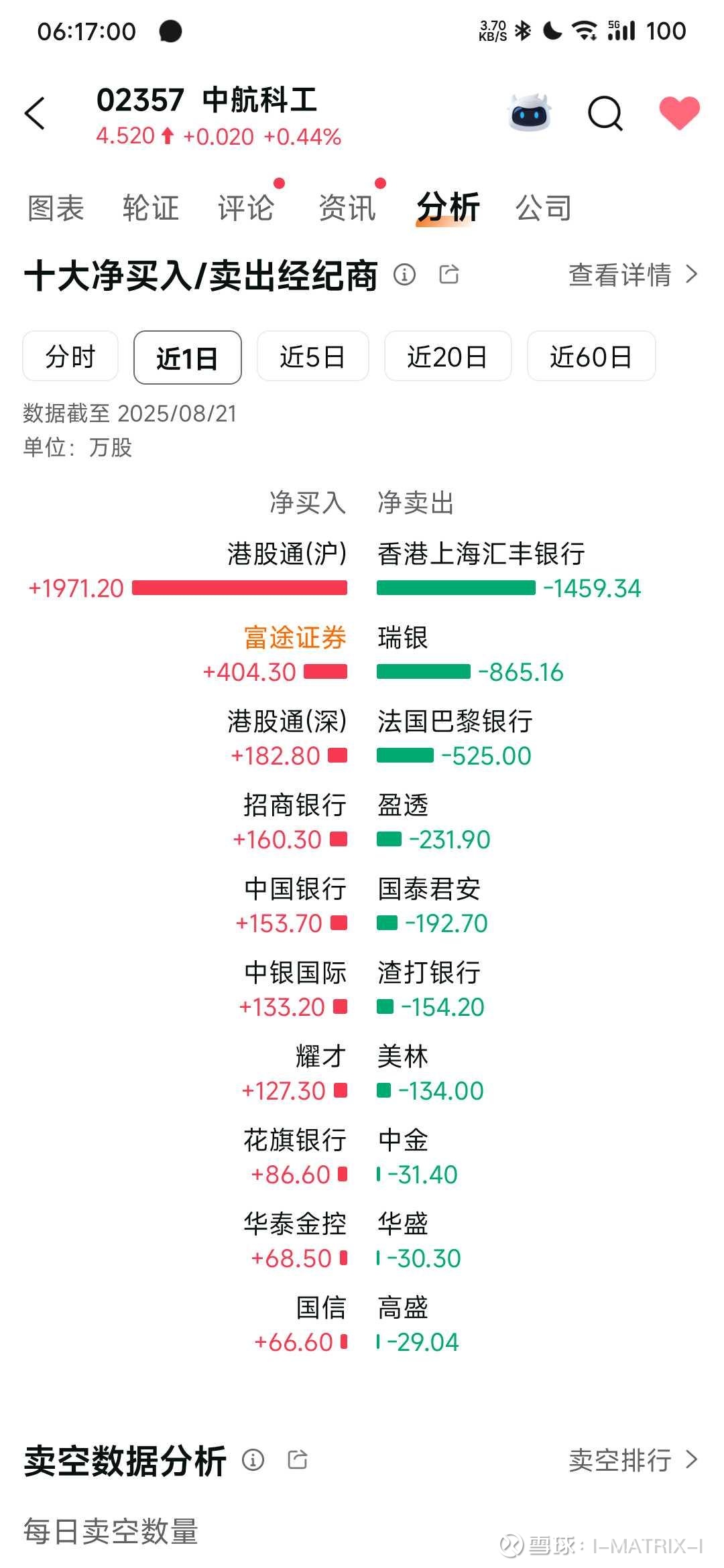Select the 近20日 period chip

[x=448, y=356]
